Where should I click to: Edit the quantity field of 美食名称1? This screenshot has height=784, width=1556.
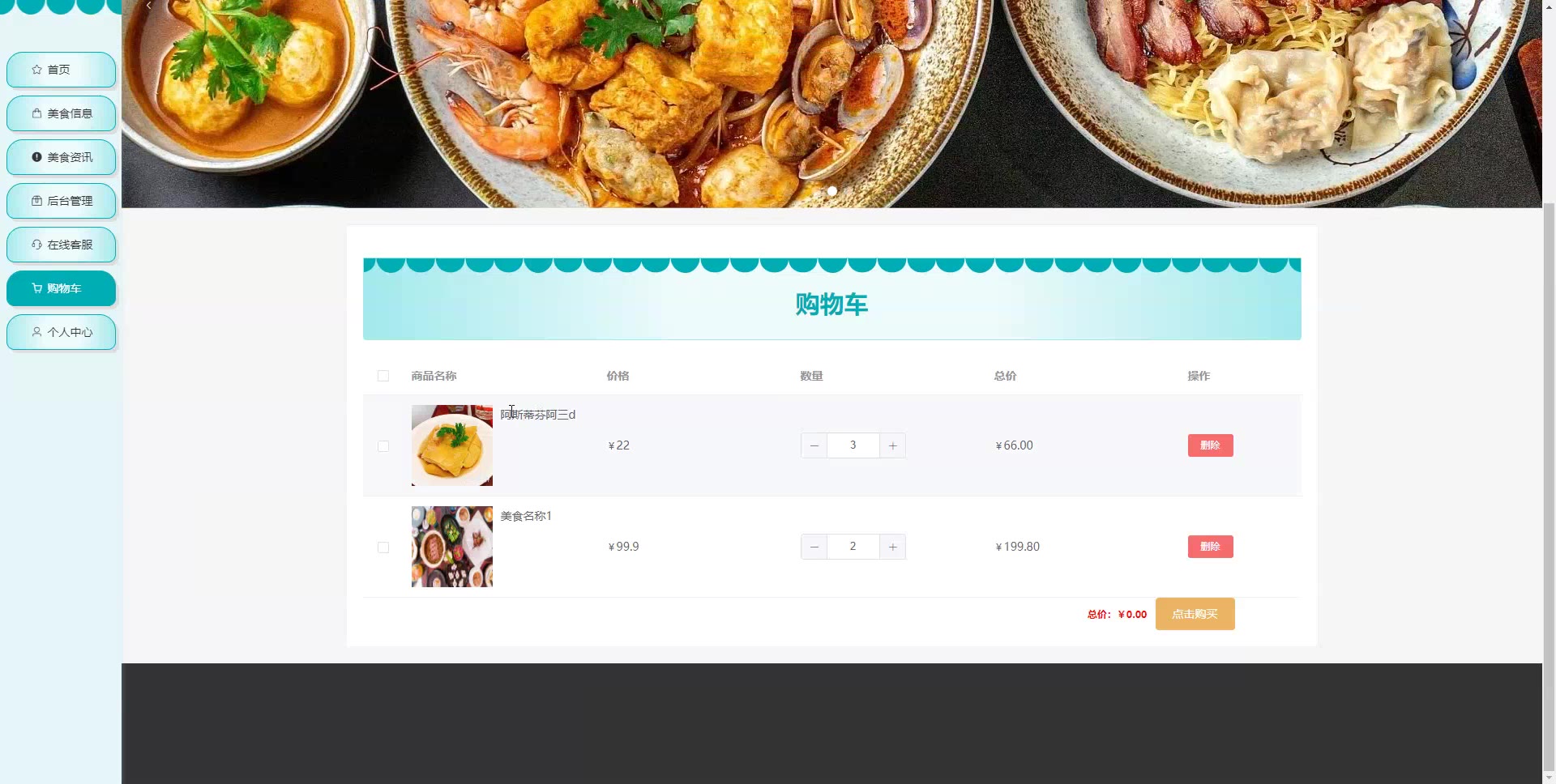click(x=853, y=547)
